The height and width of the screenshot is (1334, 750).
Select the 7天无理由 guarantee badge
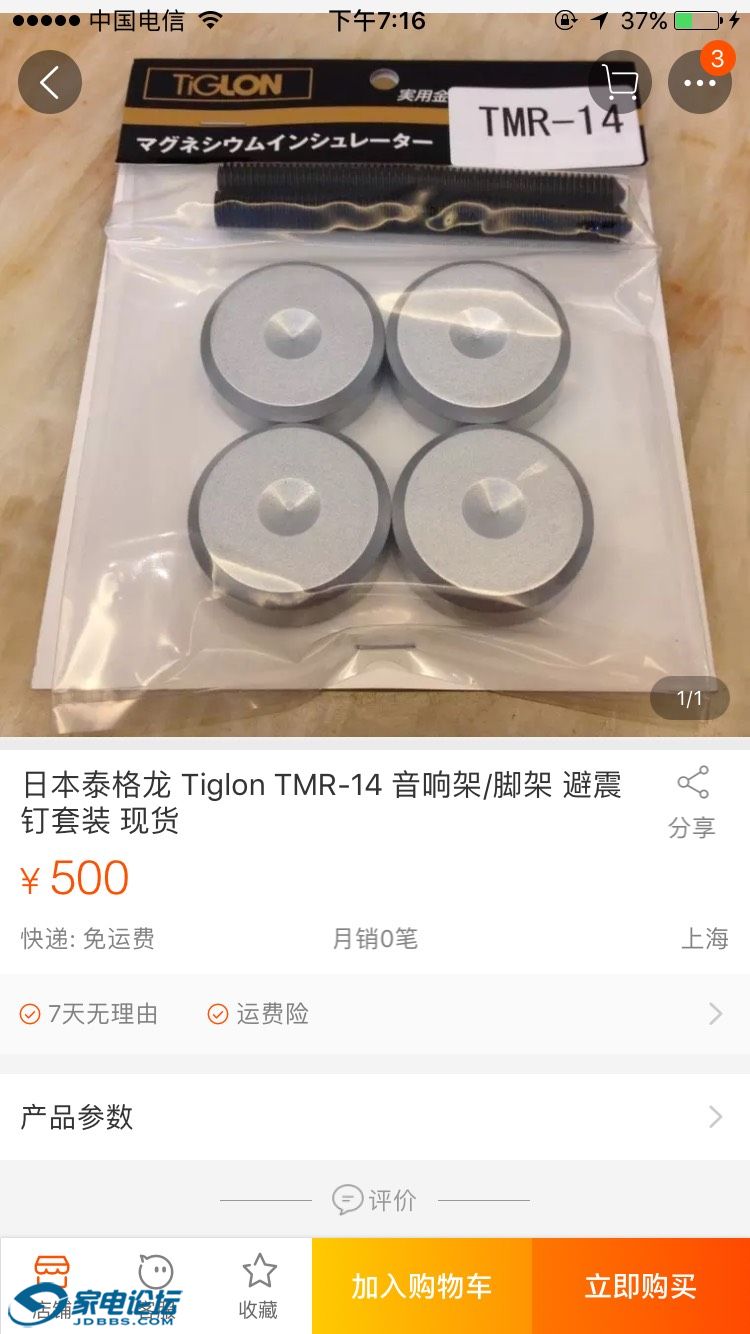coord(90,1014)
